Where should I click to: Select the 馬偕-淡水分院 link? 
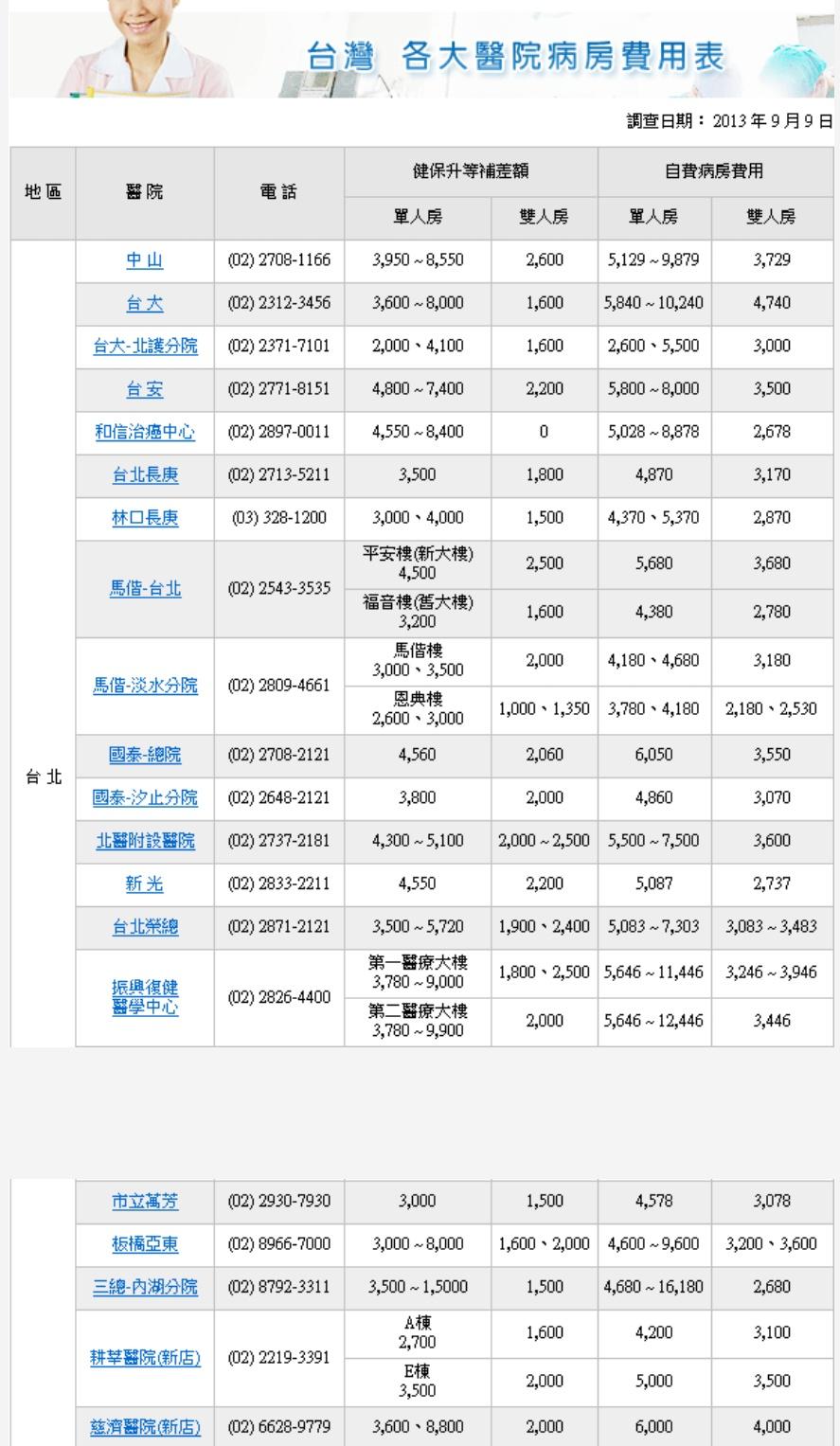145,686
